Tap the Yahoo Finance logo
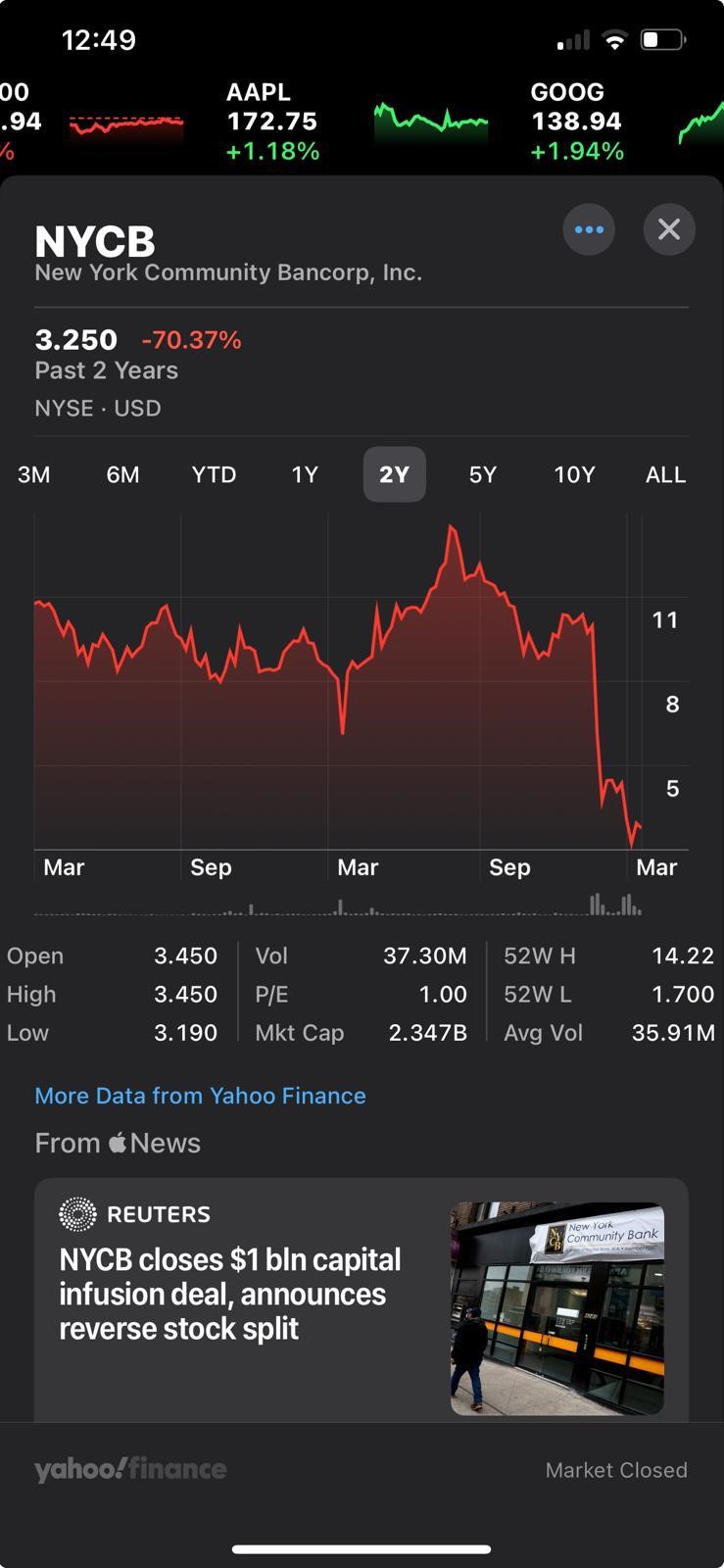The width and height of the screenshot is (724, 1568). pos(129,1469)
